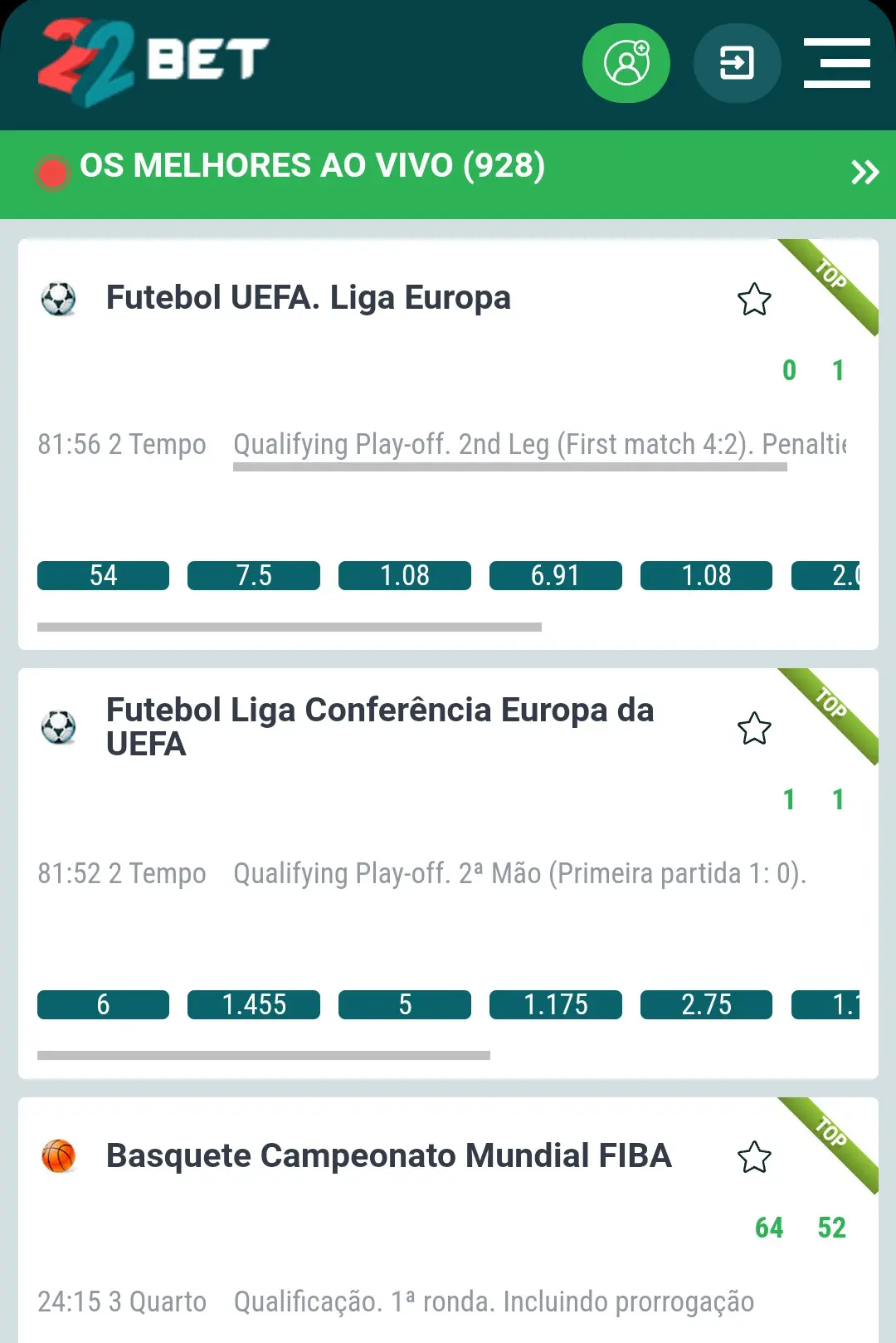Favorite the Futebol UEFA Liga Europa match

tap(753, 300)
